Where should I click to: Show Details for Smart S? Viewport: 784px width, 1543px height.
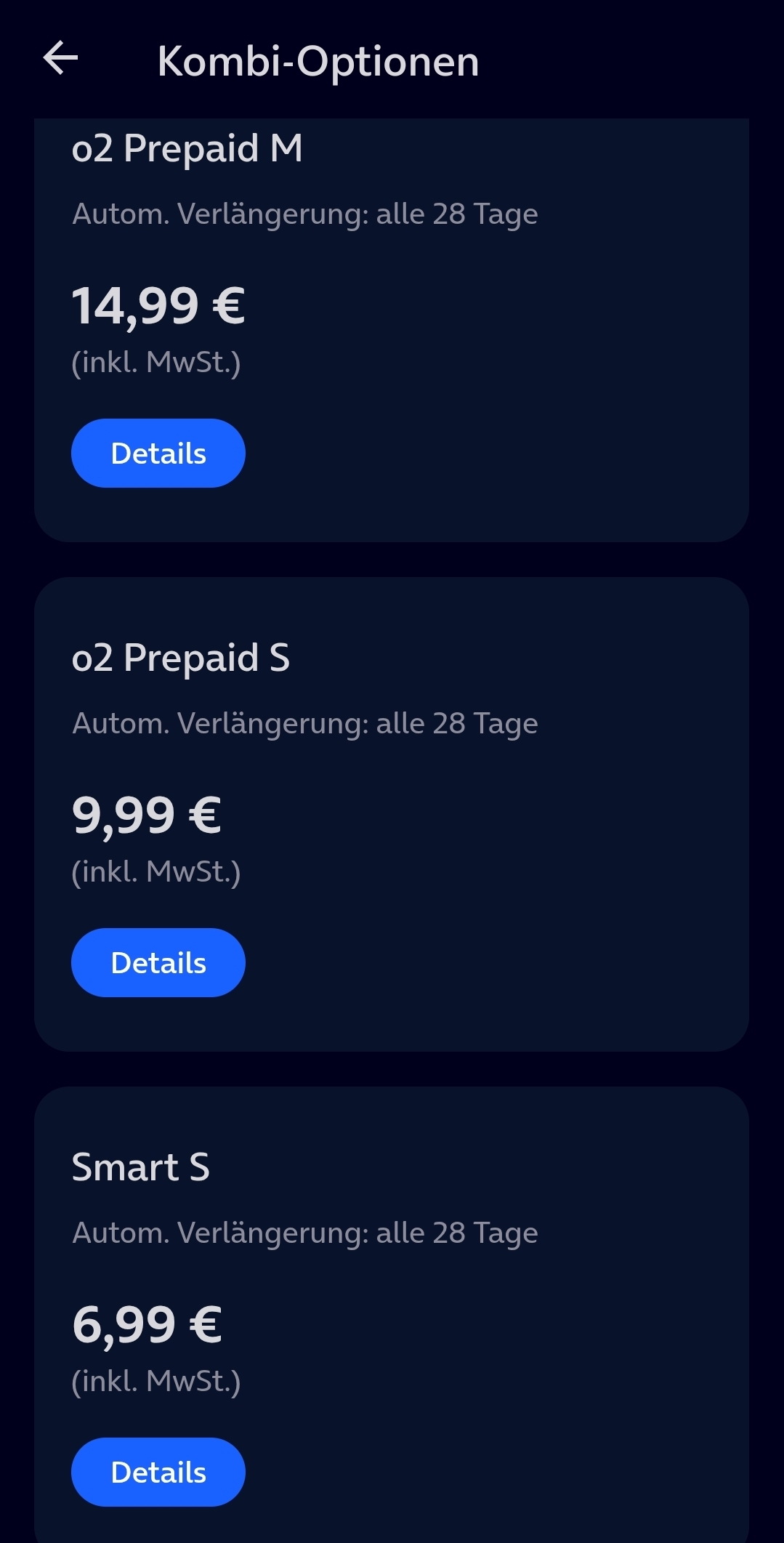tap(158, 1472)
